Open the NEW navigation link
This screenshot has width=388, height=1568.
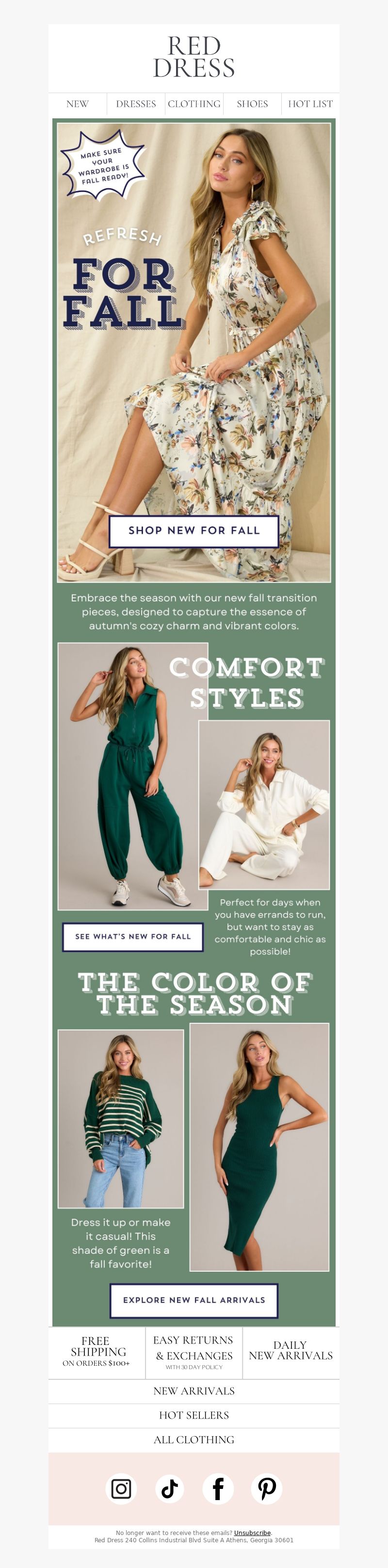point(77,104)
